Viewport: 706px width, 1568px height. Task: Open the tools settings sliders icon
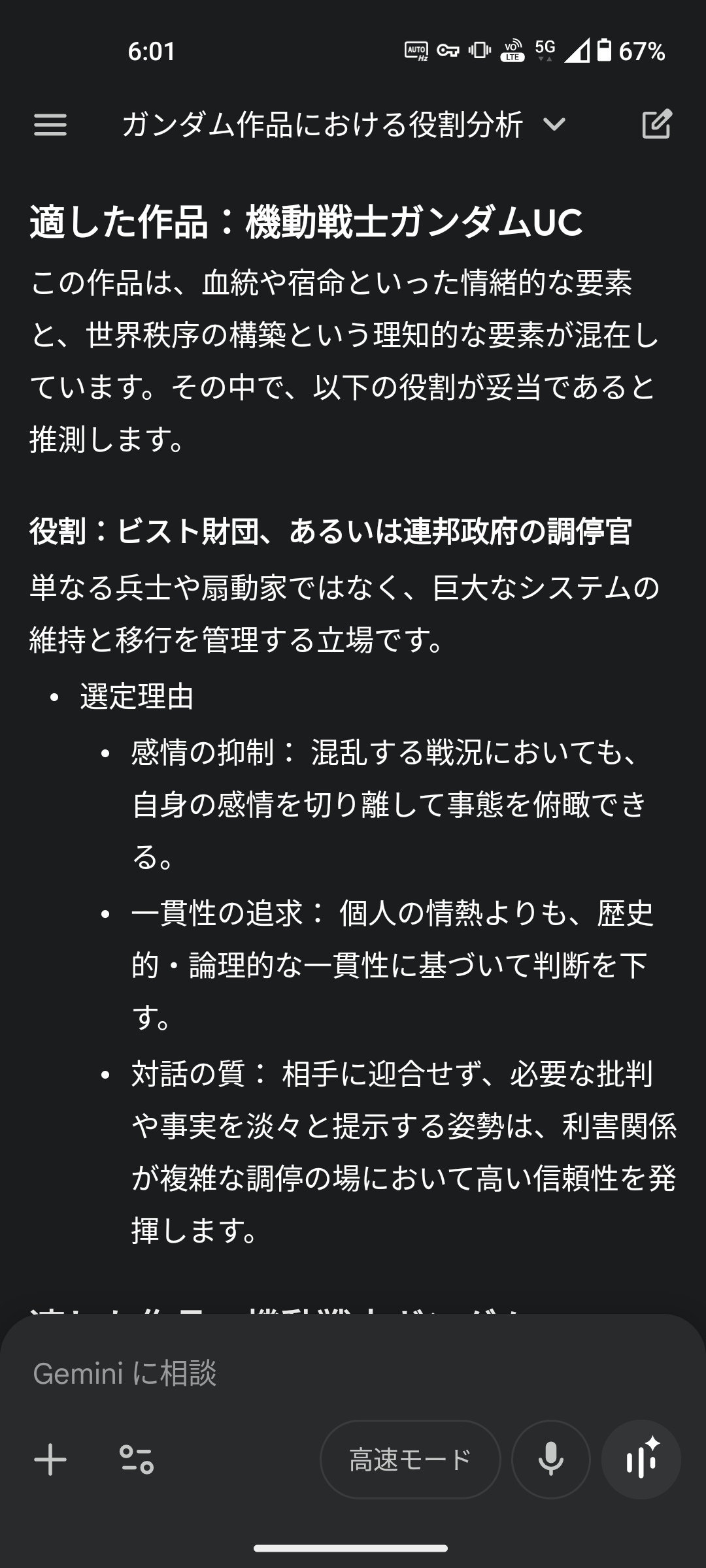coord(136,1460)
